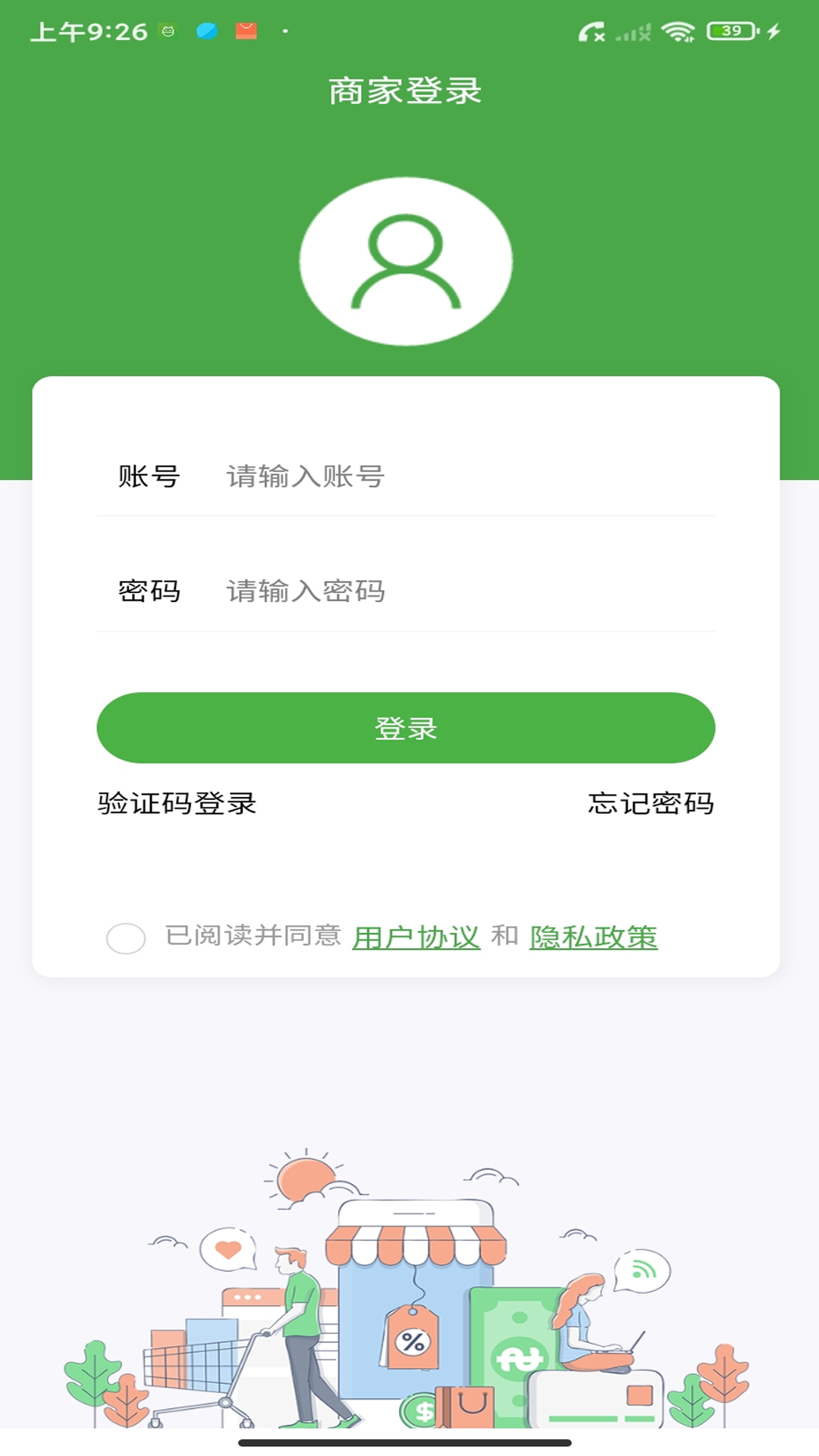The width and height of the screenshot is (819, 1456).
Task: Click the green user avatar icon
Action: [406, 260]
